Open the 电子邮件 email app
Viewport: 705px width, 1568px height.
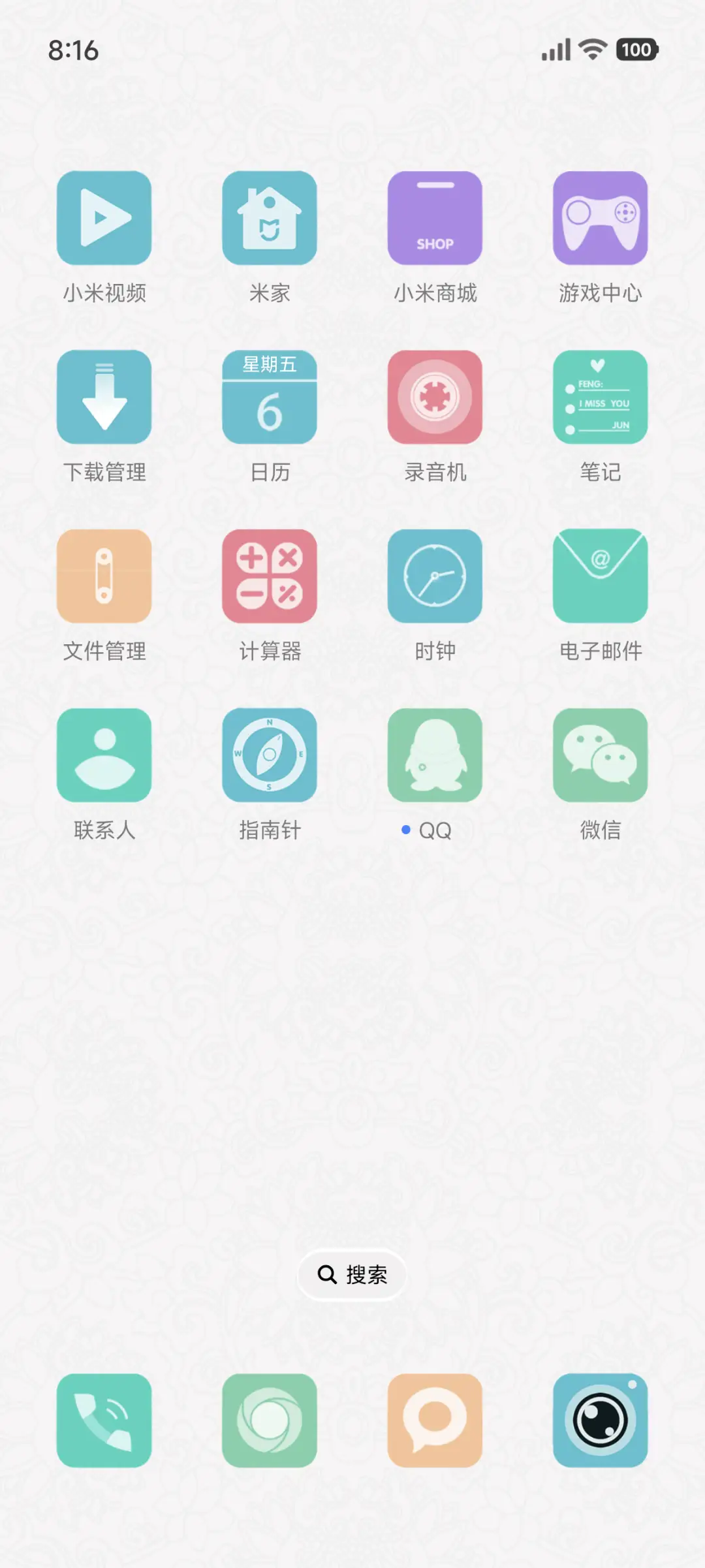[x=600, y=576]
